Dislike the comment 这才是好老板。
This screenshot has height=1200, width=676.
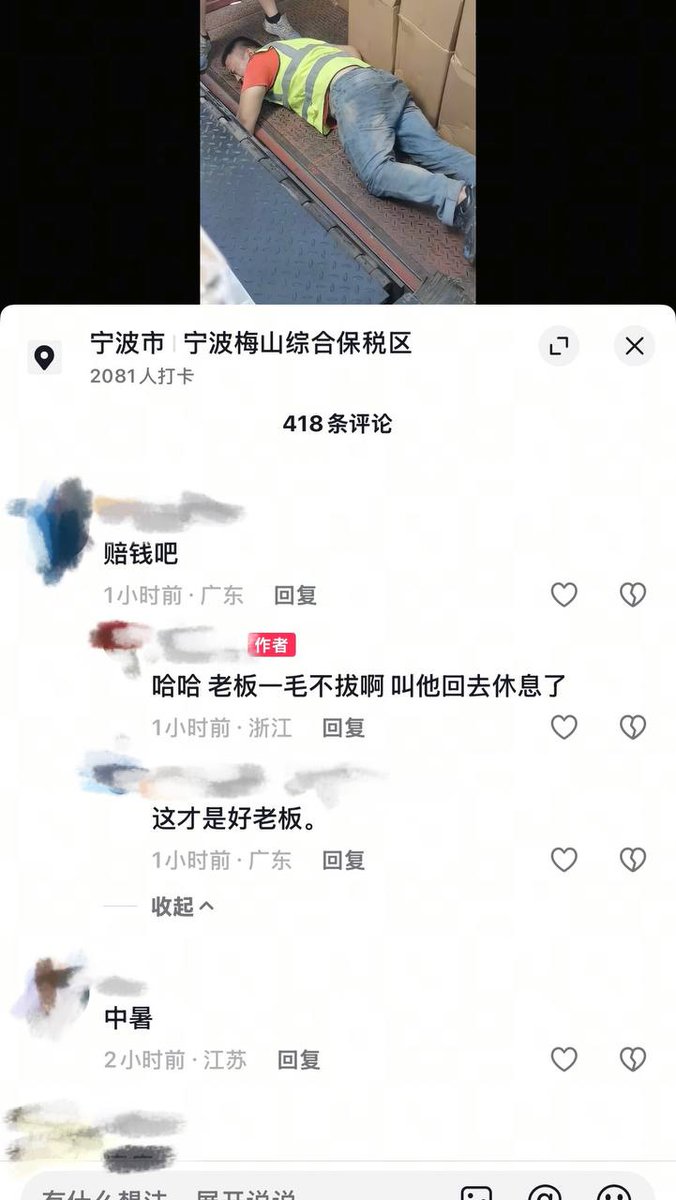[x=633, y=859]
